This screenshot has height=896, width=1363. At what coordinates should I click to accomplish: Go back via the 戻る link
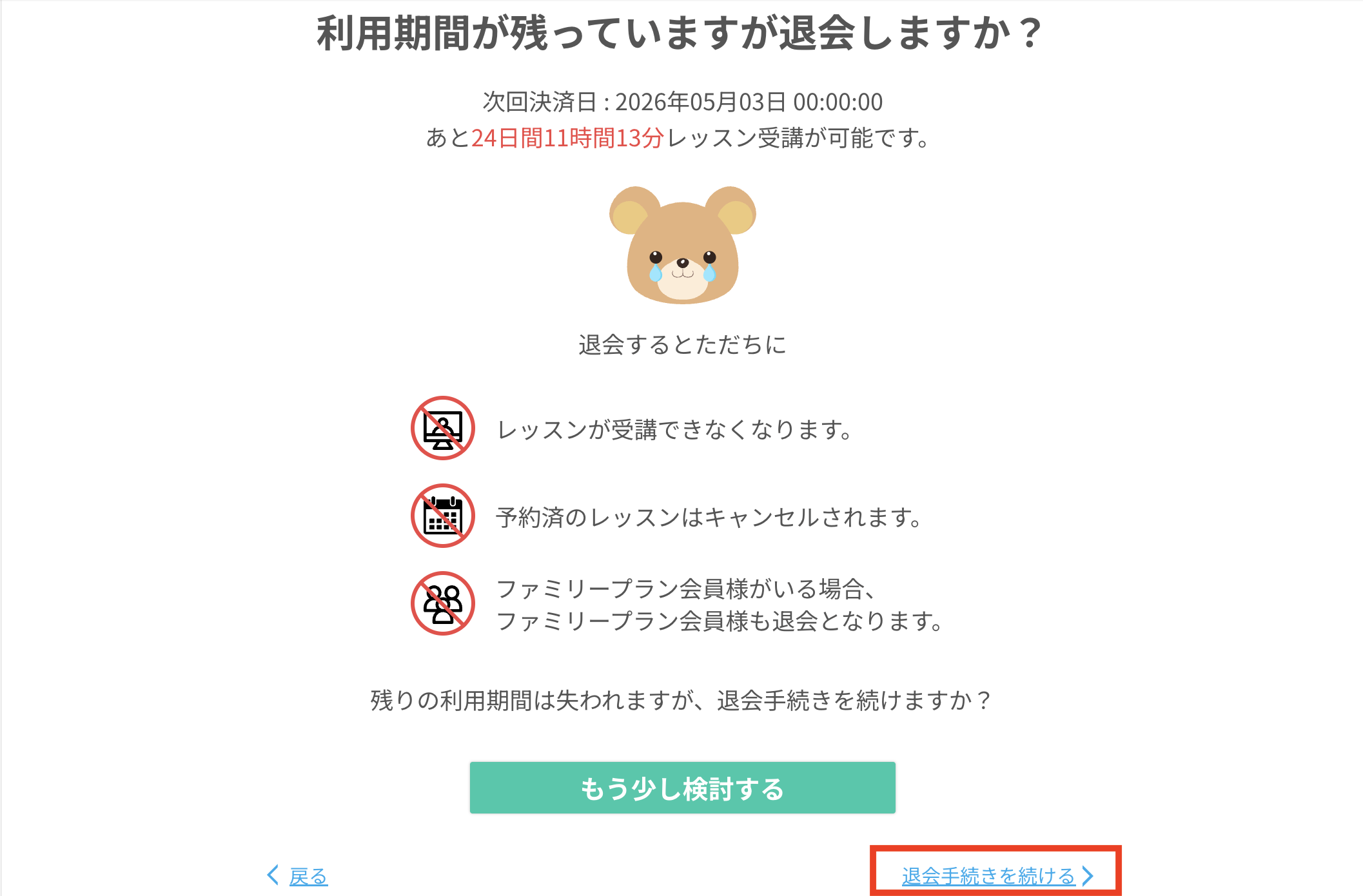tap(308, 876)
